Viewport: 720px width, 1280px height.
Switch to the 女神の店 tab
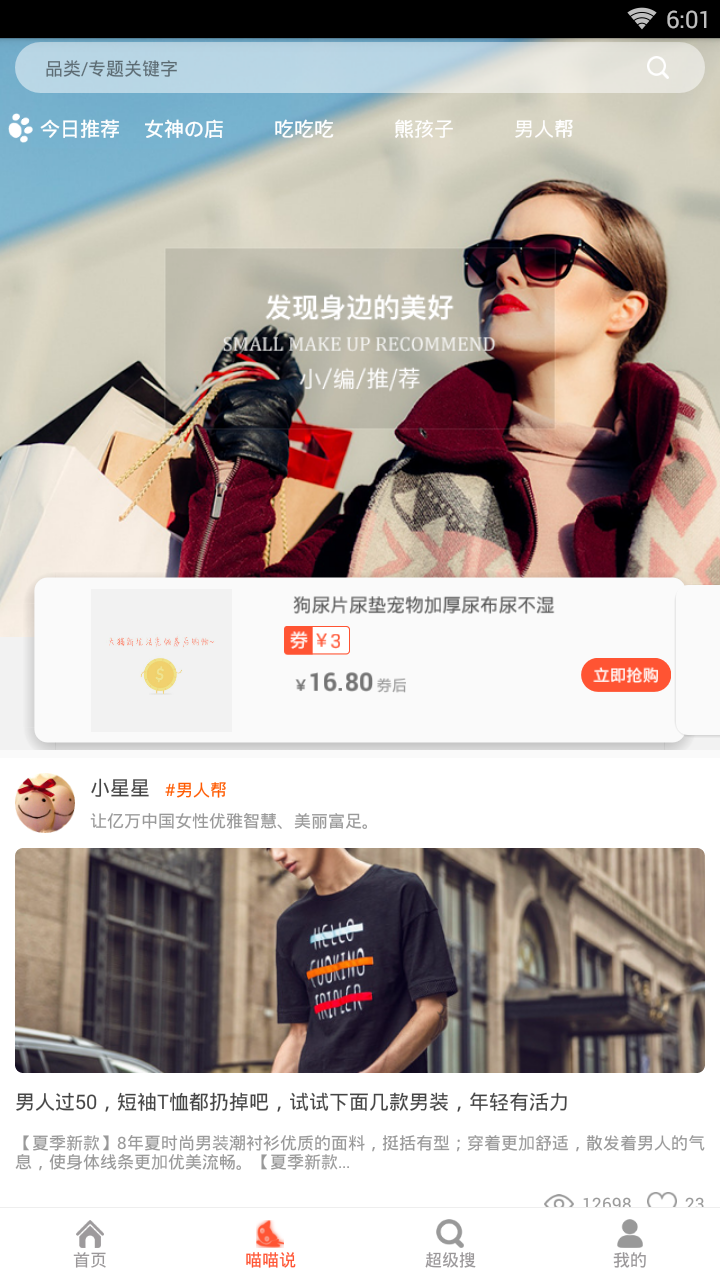pos(184,129)
